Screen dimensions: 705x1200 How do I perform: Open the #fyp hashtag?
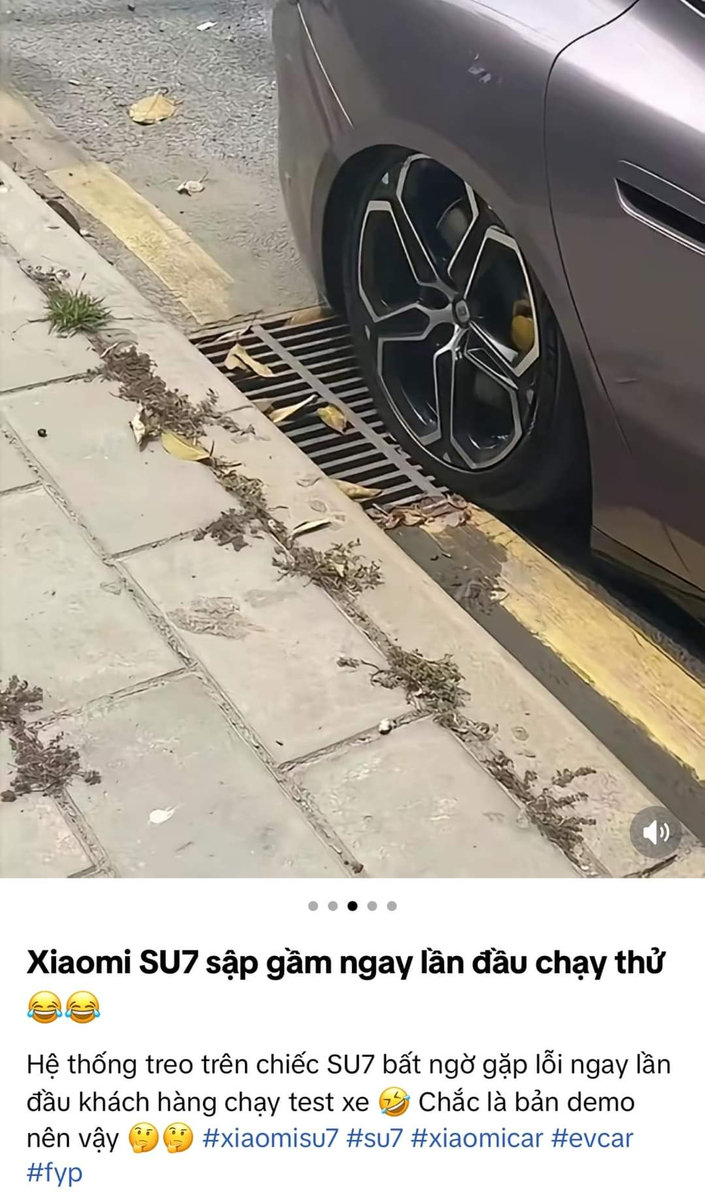[x=55, y=1173]
